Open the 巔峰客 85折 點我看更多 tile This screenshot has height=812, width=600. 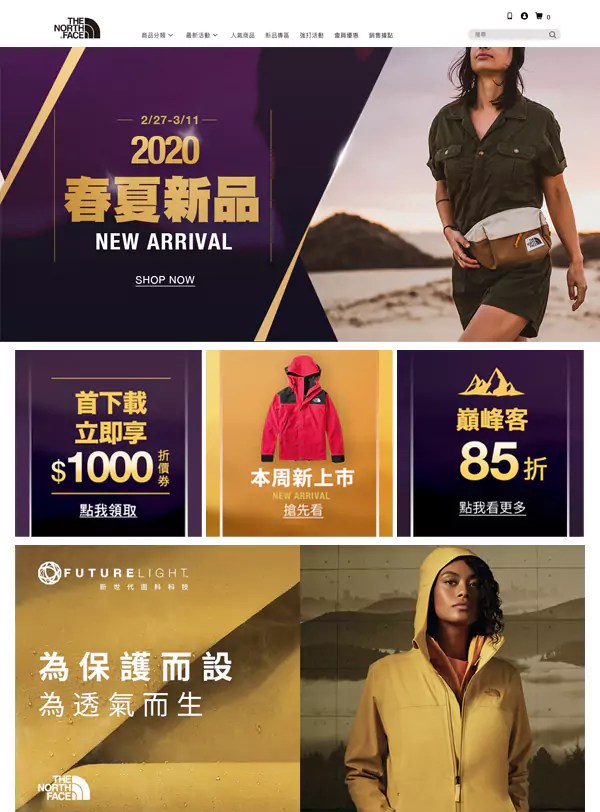pyautogui.click(x=490, y=443)
